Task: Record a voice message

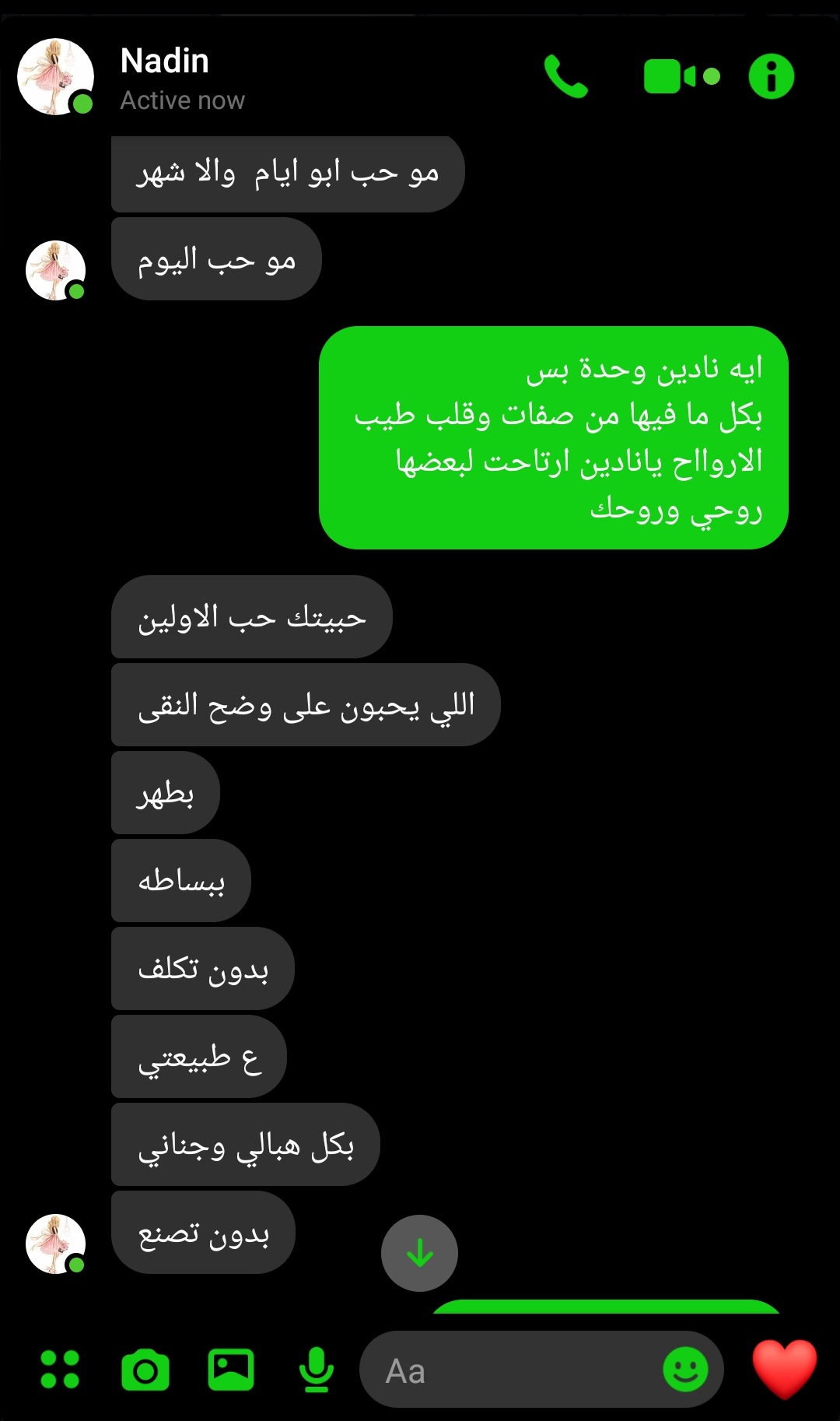Action: 317,1370
